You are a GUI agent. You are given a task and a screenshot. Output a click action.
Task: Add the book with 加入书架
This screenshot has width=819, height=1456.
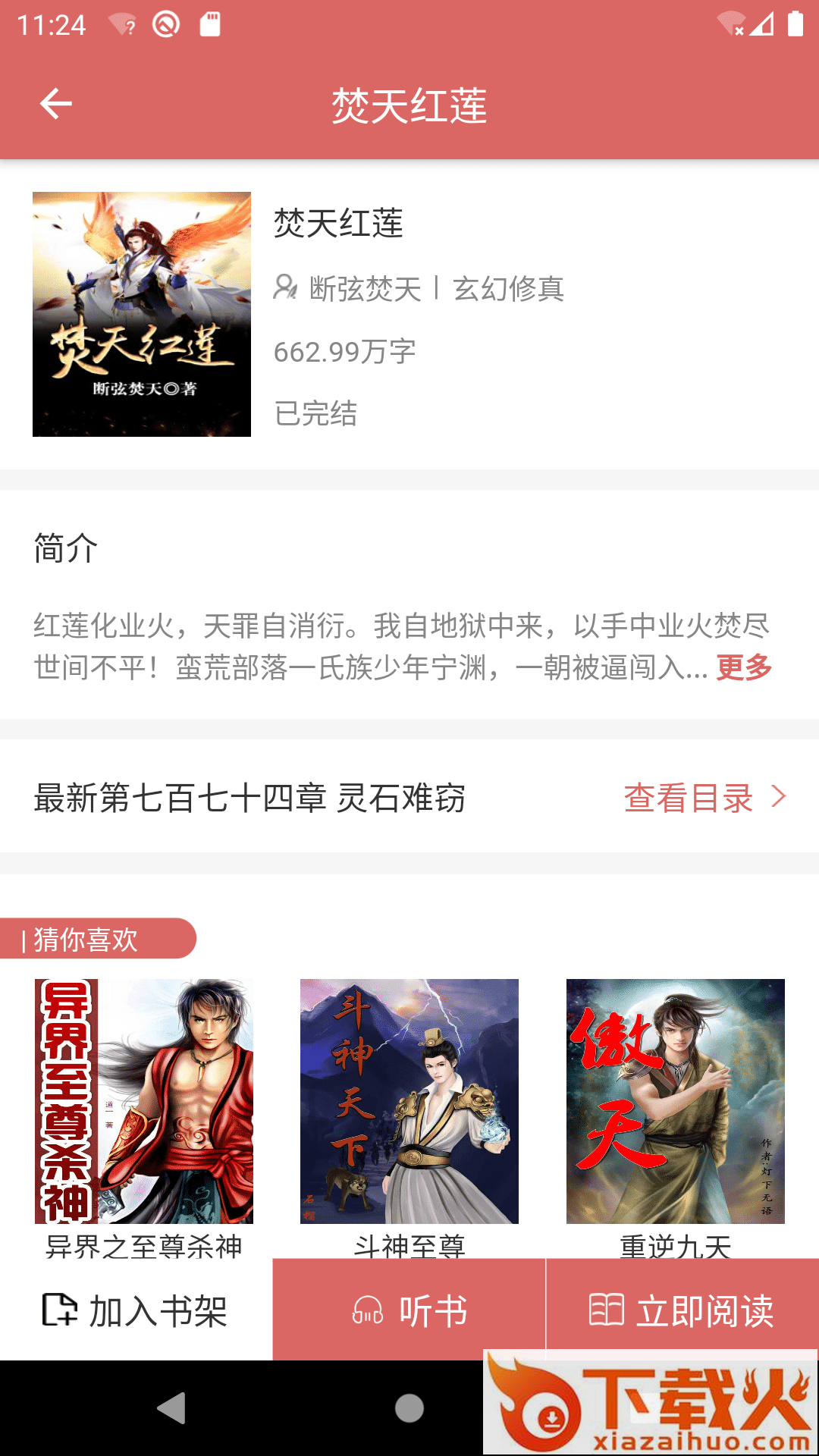coord(136,1310)
